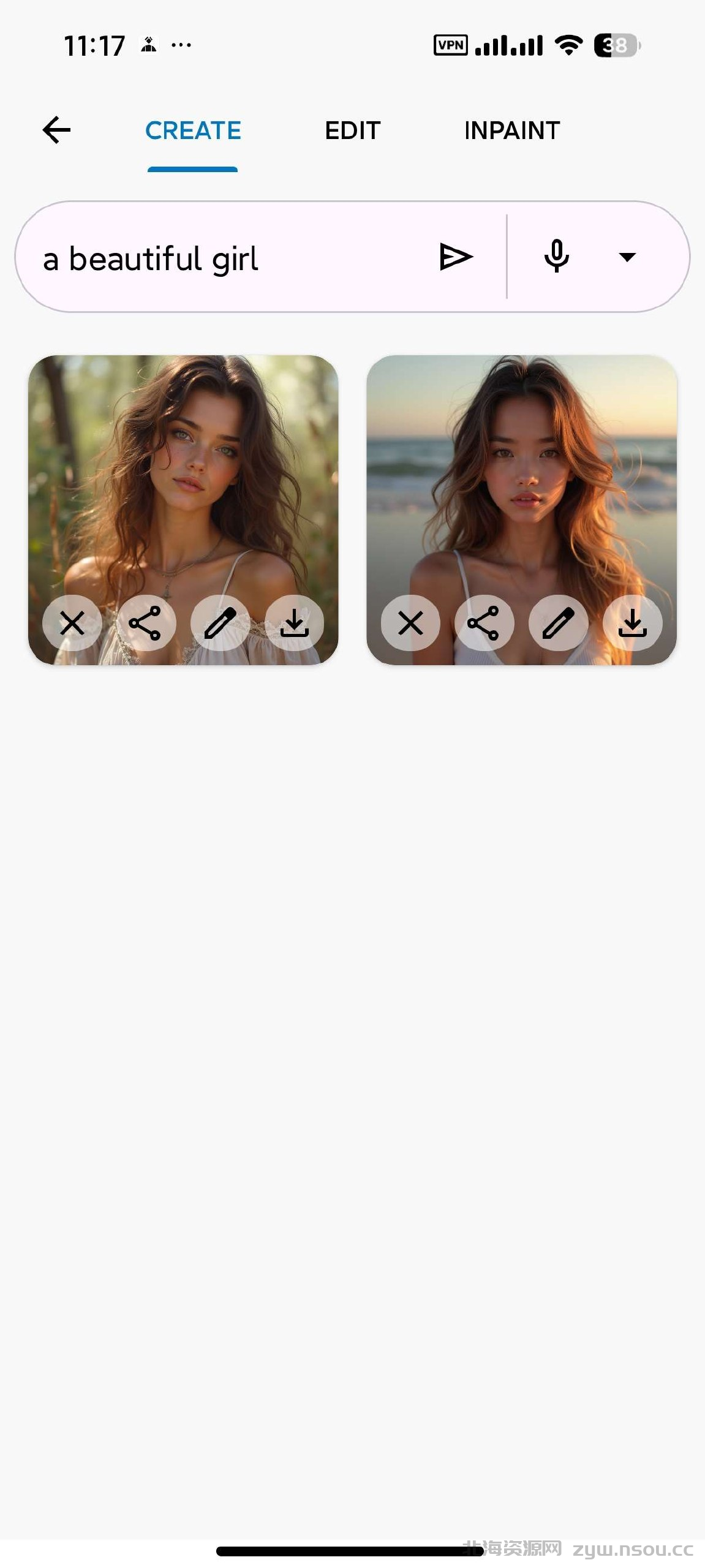Share the beach image
The height and width of the screenshot is (1568, 705).
[484, 624]
